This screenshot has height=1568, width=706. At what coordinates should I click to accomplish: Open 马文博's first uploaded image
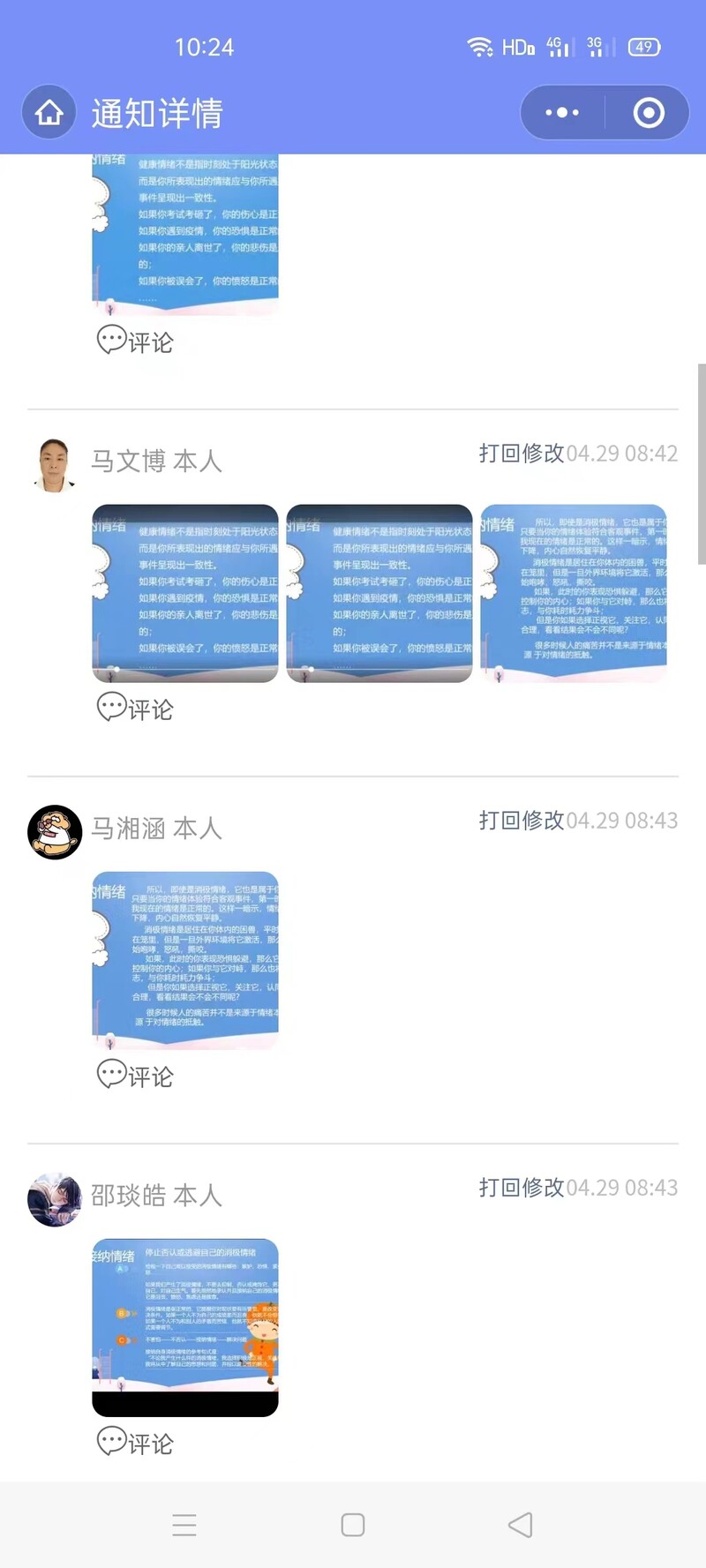(185, 593)
